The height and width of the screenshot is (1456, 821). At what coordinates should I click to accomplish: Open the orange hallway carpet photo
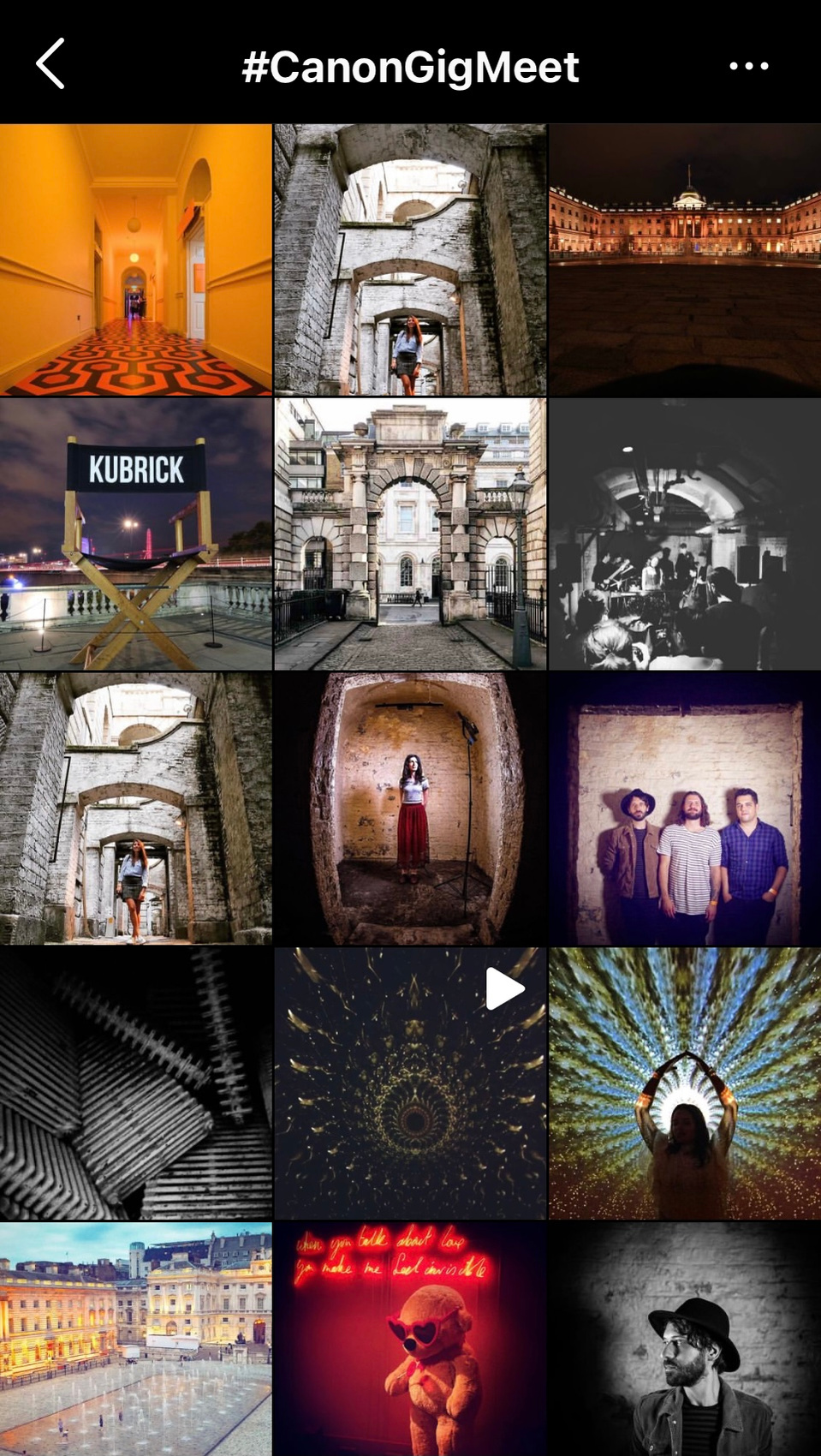(x=135, y=260)
